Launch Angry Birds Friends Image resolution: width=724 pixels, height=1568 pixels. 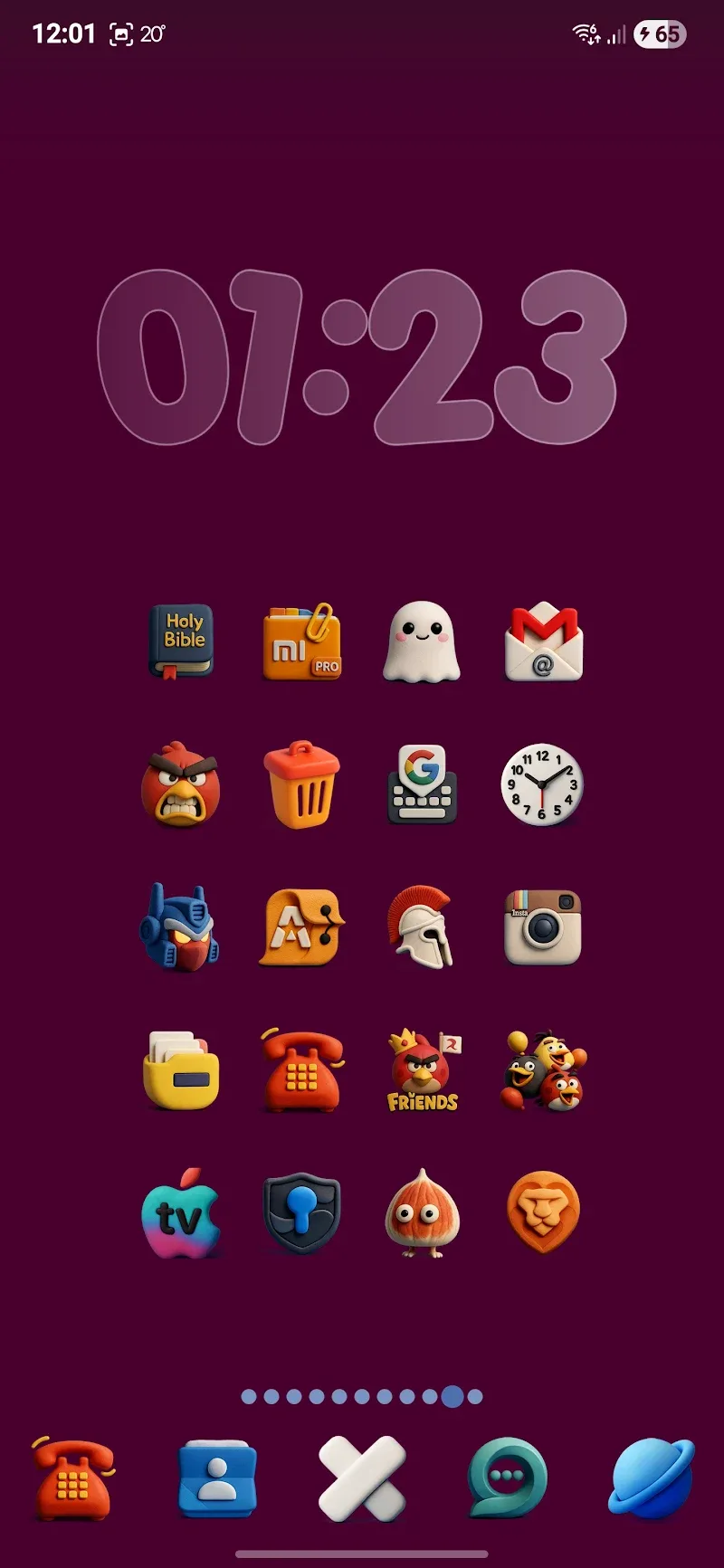coord(423,1070)
